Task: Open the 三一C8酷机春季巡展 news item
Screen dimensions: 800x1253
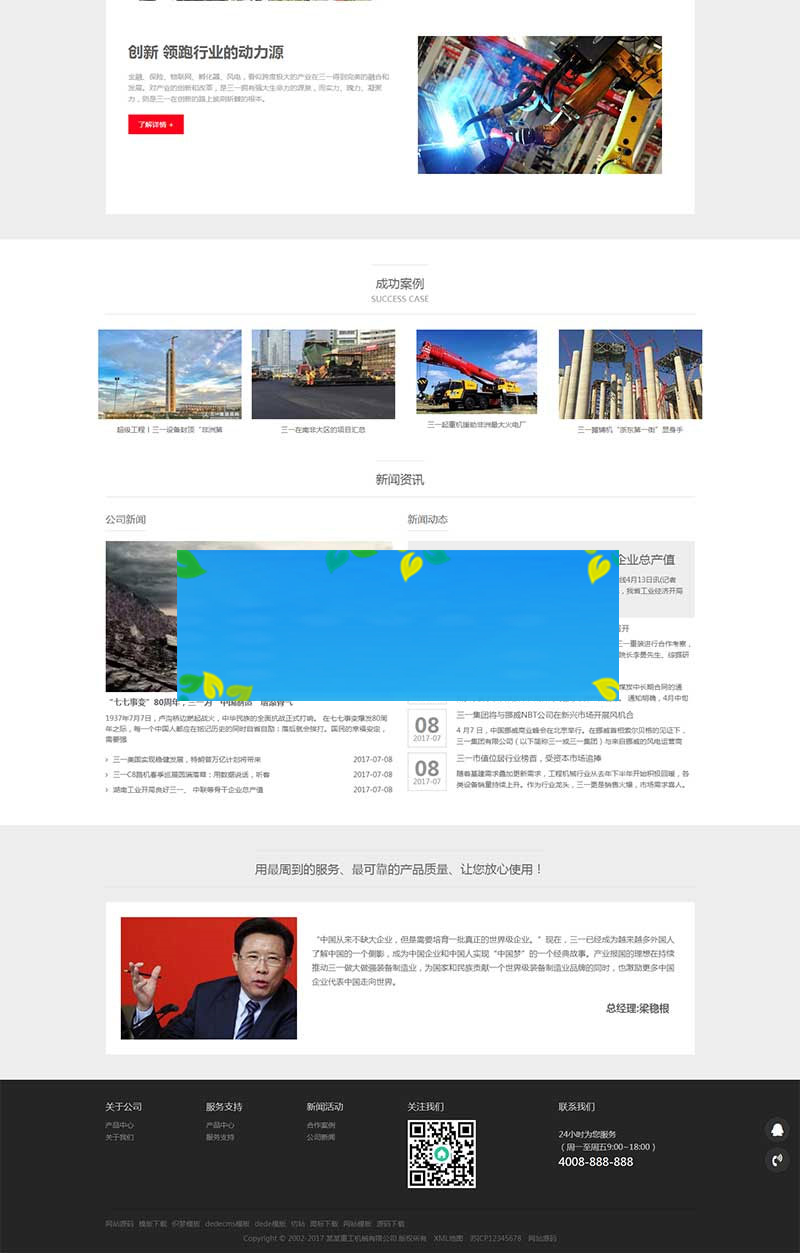Action: click(x=191, y=774)
